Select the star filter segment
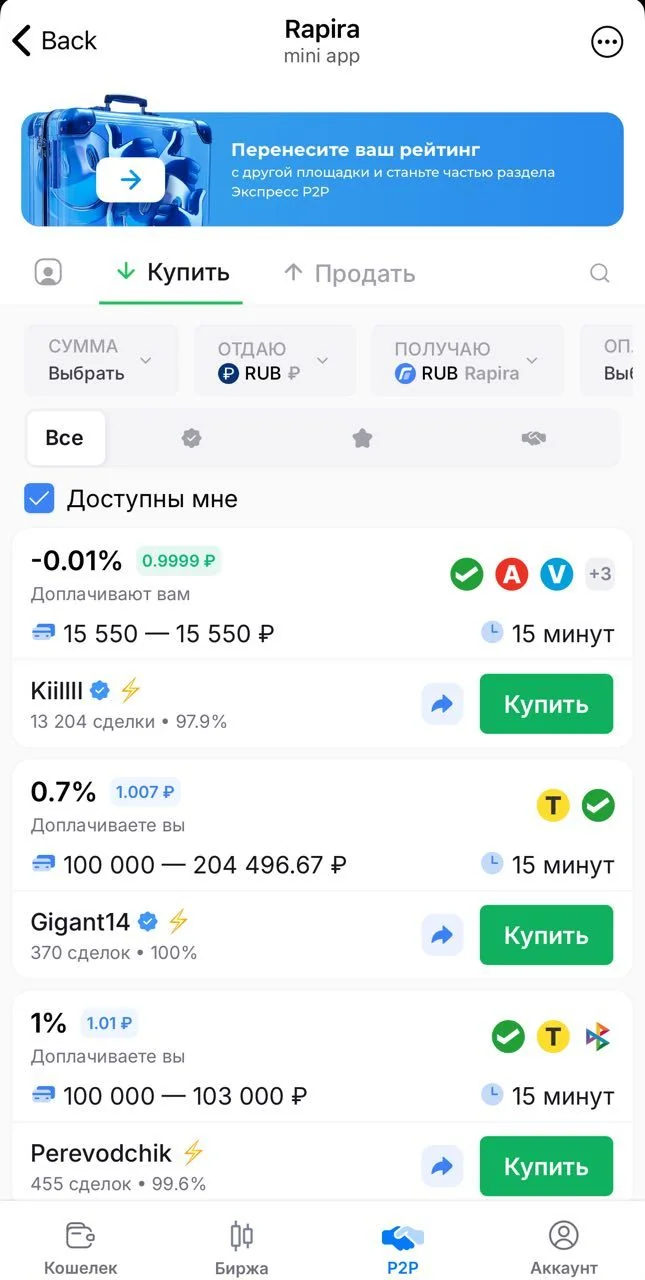The image size is (645, 1280). (x=362, y=438)
